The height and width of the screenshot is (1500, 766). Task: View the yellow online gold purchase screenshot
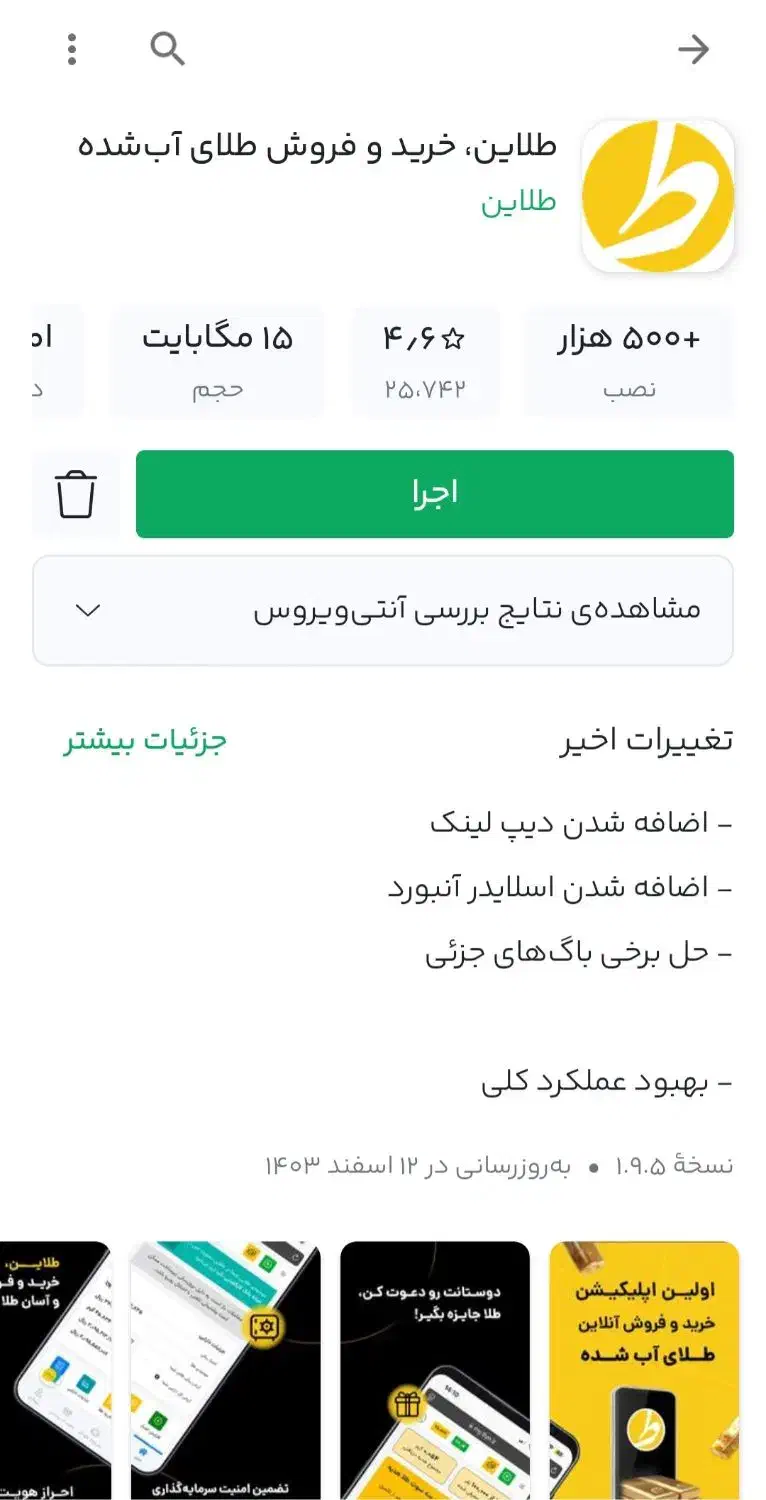pos(644,1370)
